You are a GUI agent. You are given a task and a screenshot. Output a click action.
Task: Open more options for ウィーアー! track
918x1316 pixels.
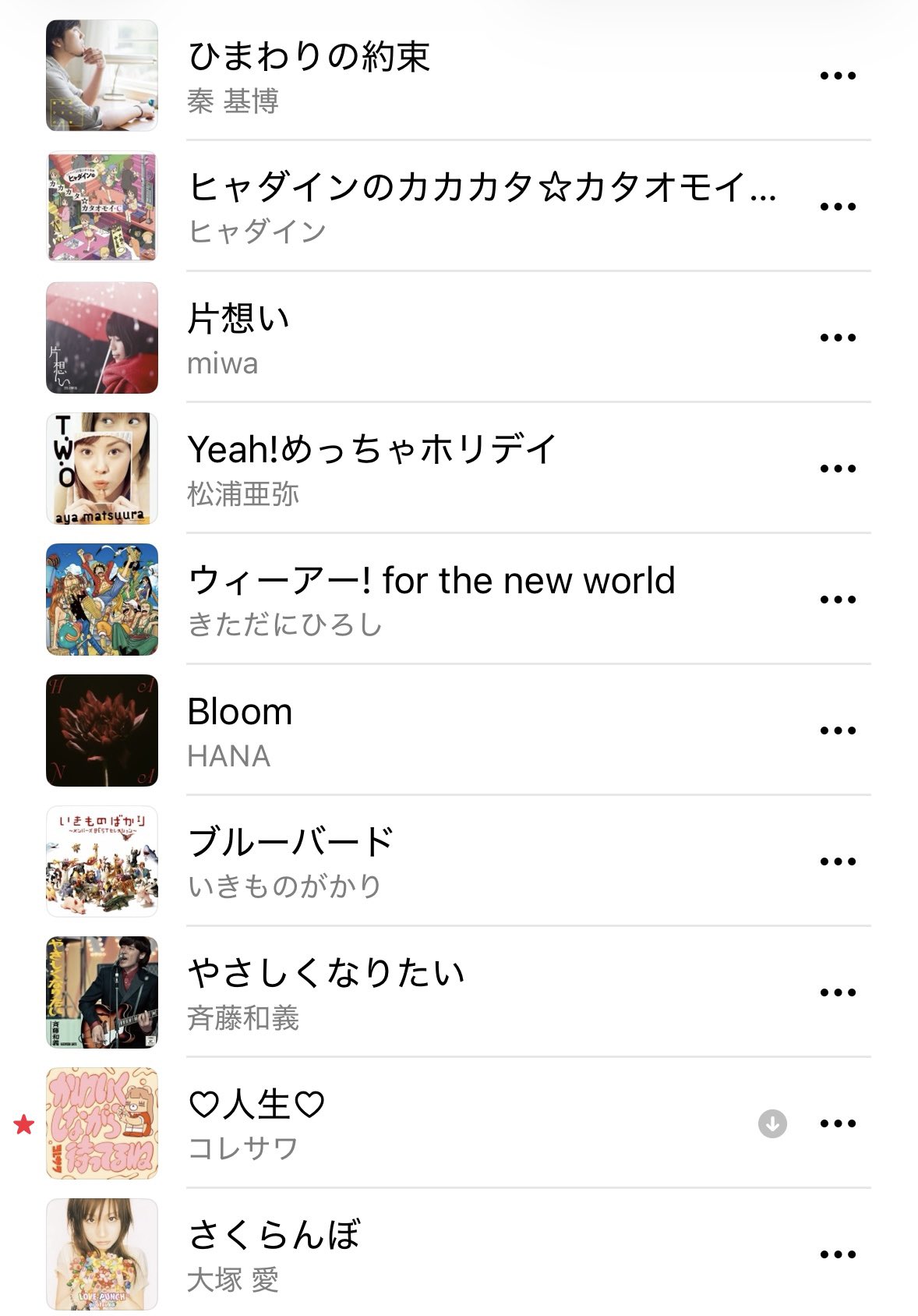pos(838,600)
